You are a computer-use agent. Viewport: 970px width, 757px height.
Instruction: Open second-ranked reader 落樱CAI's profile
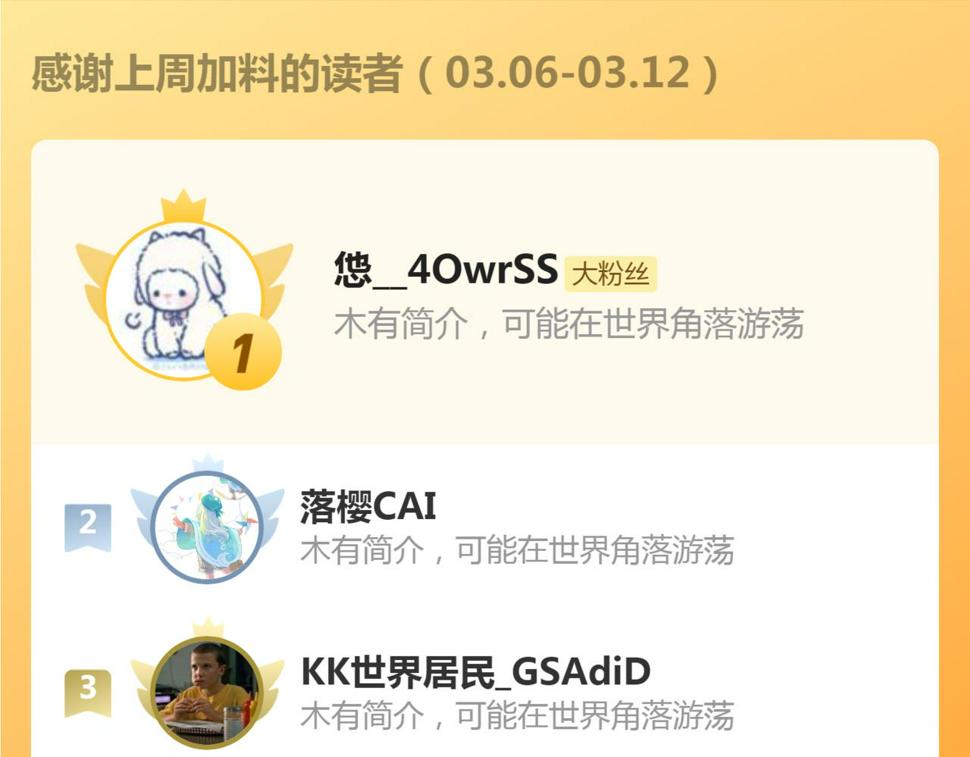pos(368,507)
